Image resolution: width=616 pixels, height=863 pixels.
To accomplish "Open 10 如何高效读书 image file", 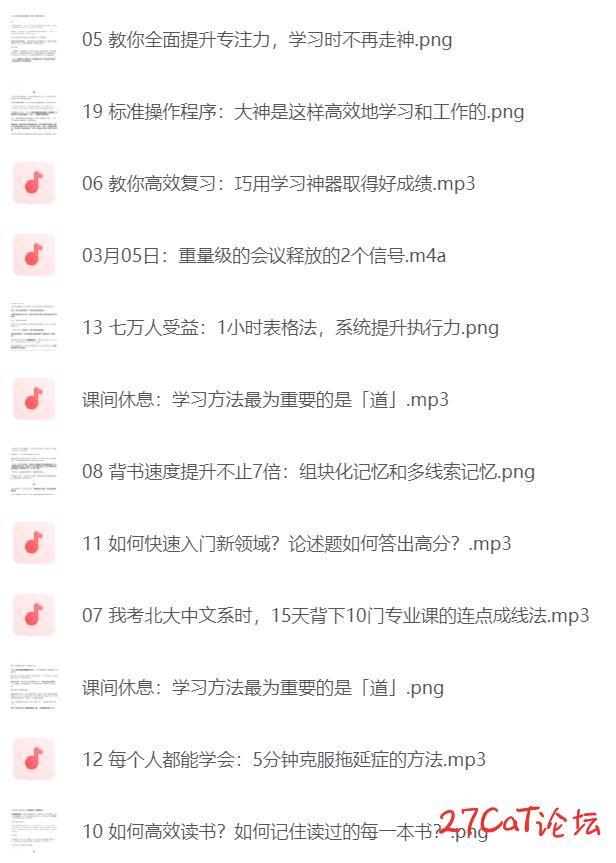I will click(284, 832).
